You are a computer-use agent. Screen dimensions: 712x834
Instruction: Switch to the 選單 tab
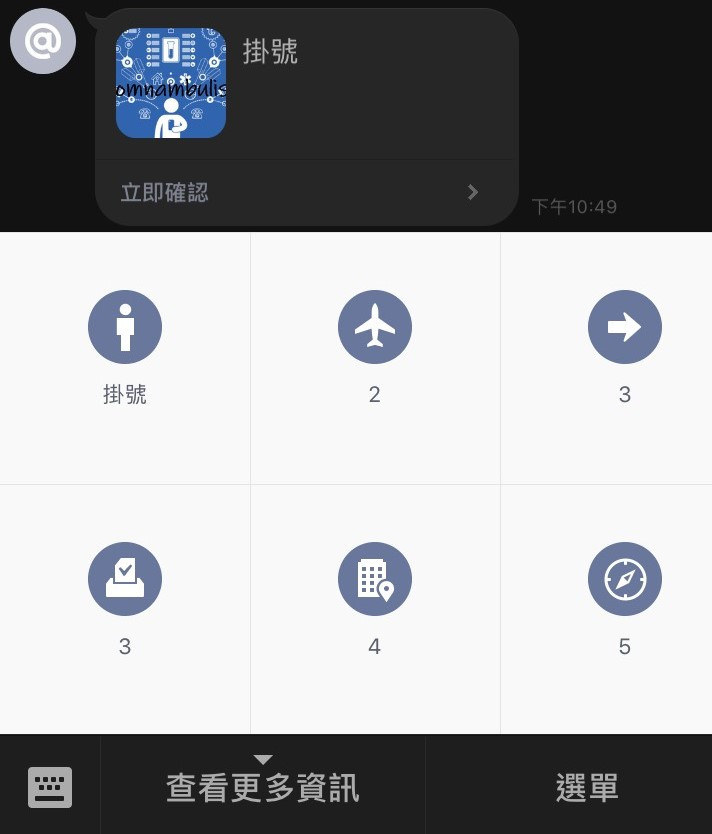587,787
